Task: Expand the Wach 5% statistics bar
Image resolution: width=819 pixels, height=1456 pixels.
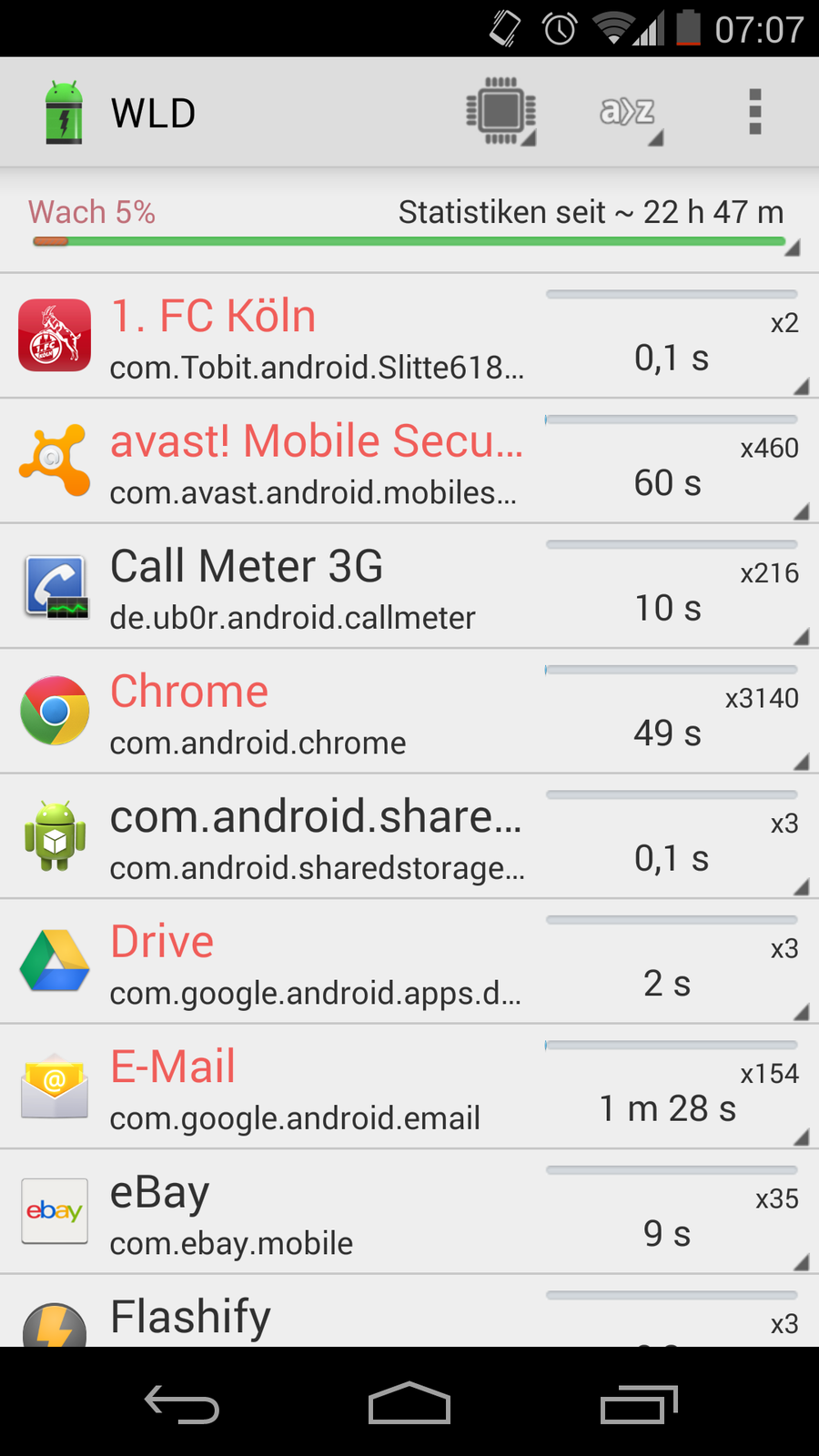Action: 409,225
